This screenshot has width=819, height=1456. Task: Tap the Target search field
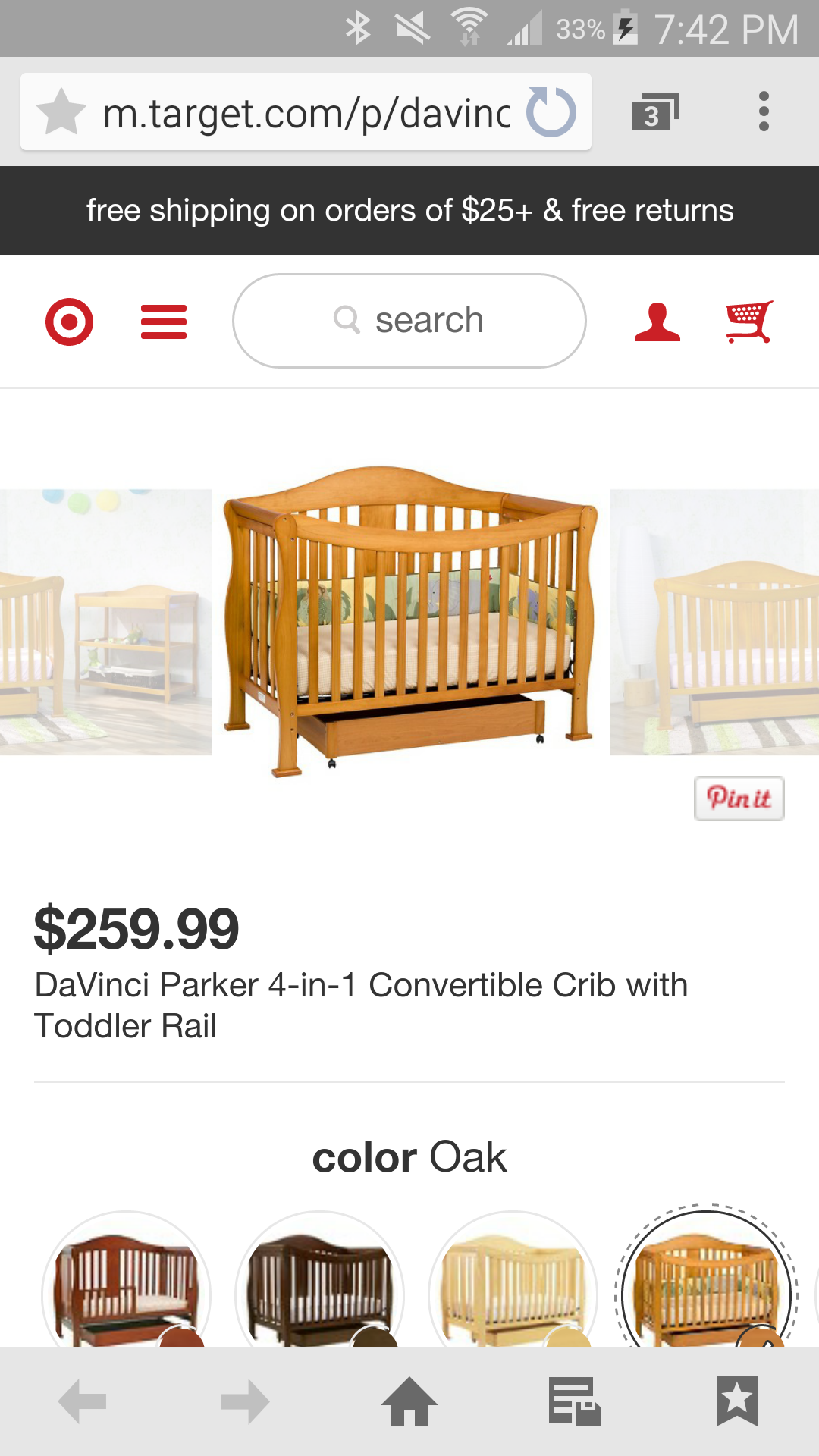[x=409, y=321]
